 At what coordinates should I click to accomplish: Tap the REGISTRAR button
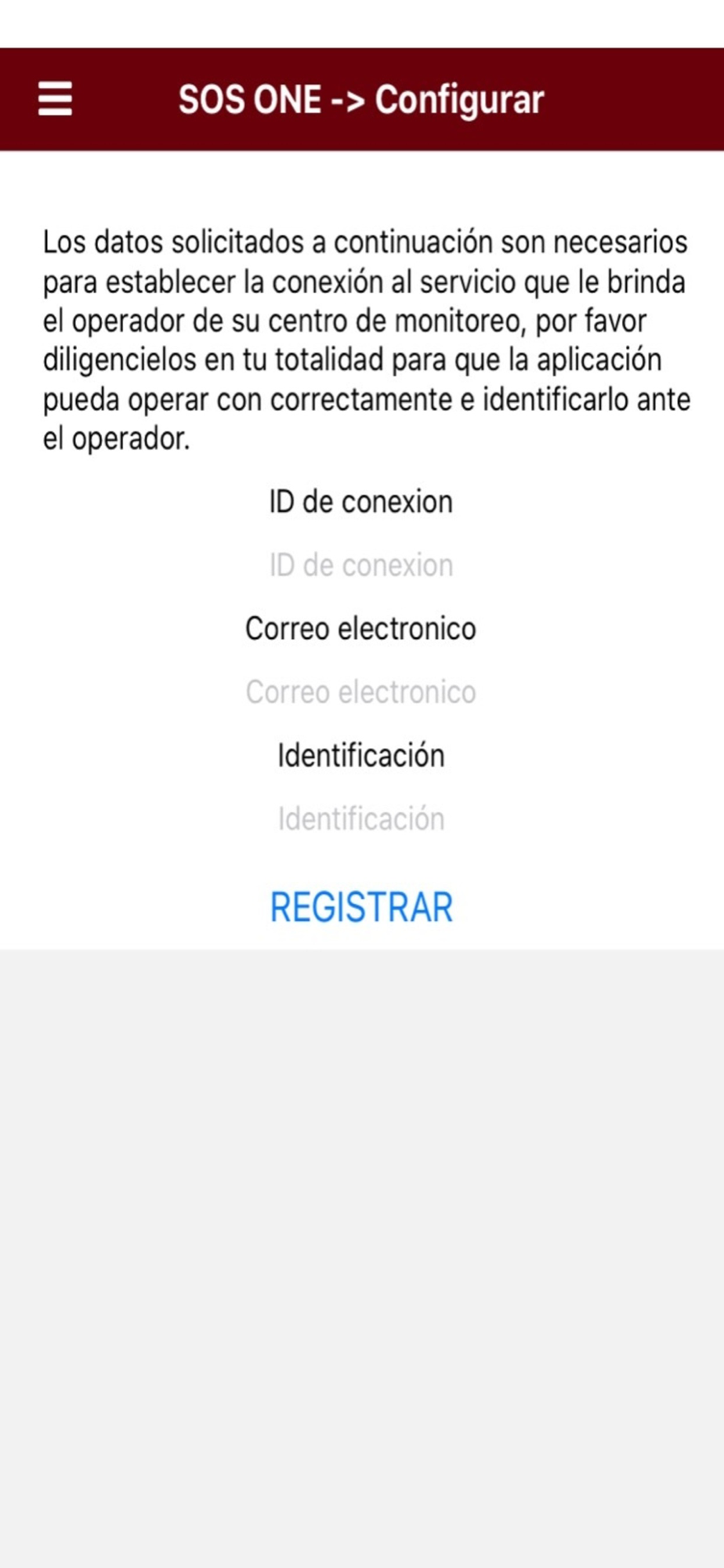(x=361, y=907)
